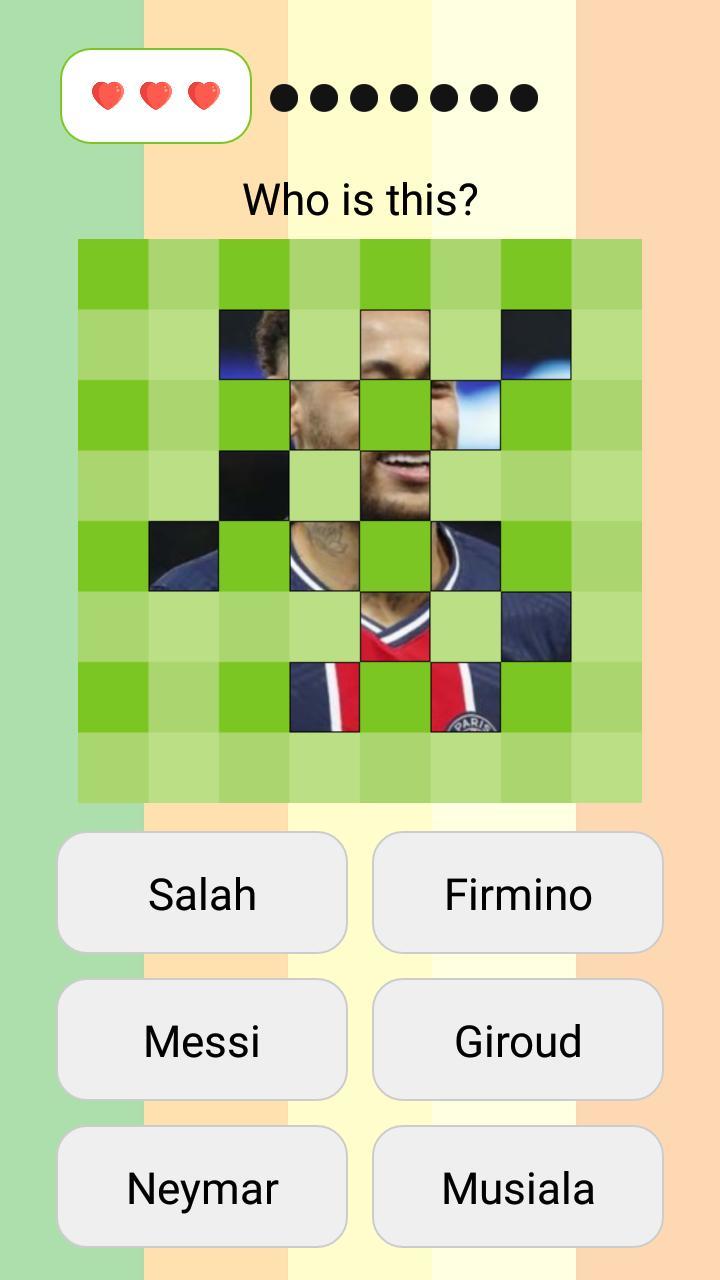Viewport: 720px width, 1280px height.
Task: Click the tile showing the player's hair
Action: pos(252,343)
